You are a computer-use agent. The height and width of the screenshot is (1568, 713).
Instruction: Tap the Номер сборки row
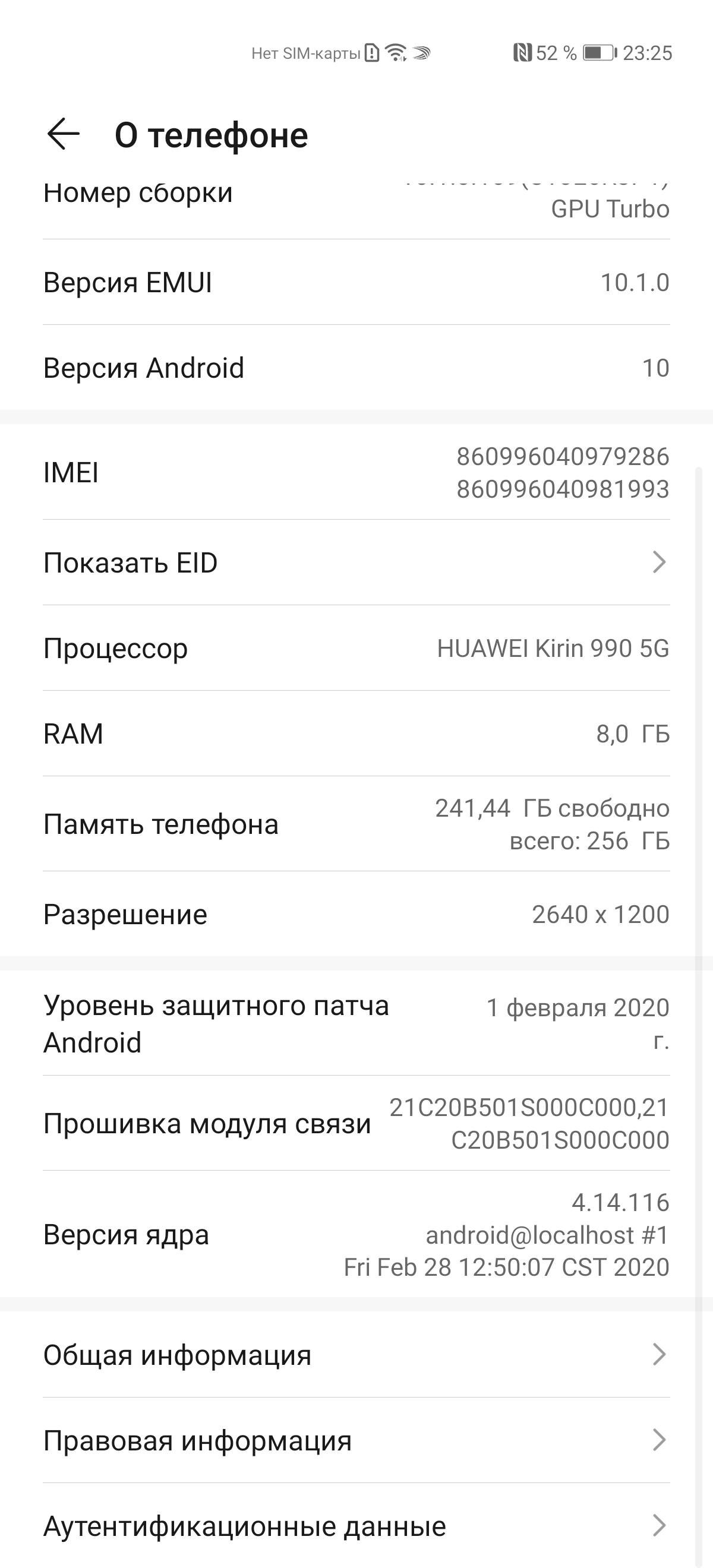[356, 201]
